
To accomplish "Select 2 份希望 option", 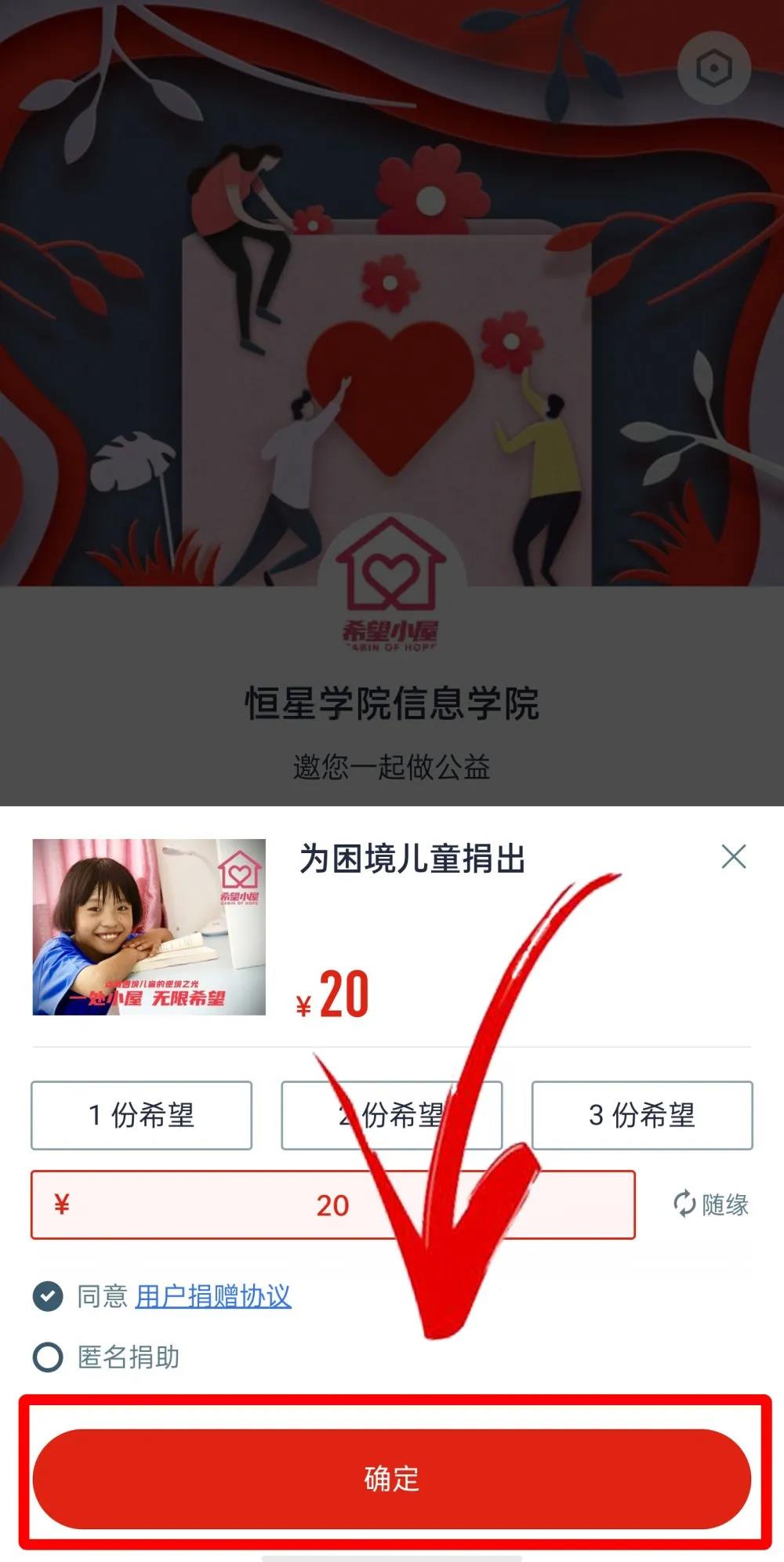I will (391, 1115).
